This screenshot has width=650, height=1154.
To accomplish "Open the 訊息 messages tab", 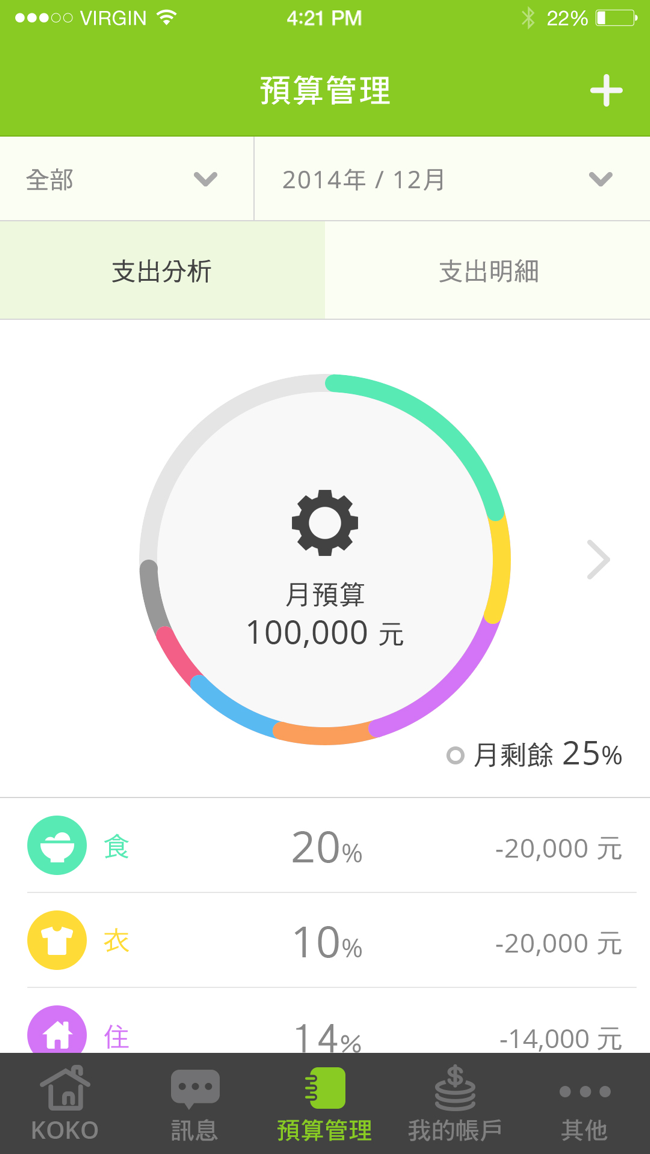I will click(195, 1104).
